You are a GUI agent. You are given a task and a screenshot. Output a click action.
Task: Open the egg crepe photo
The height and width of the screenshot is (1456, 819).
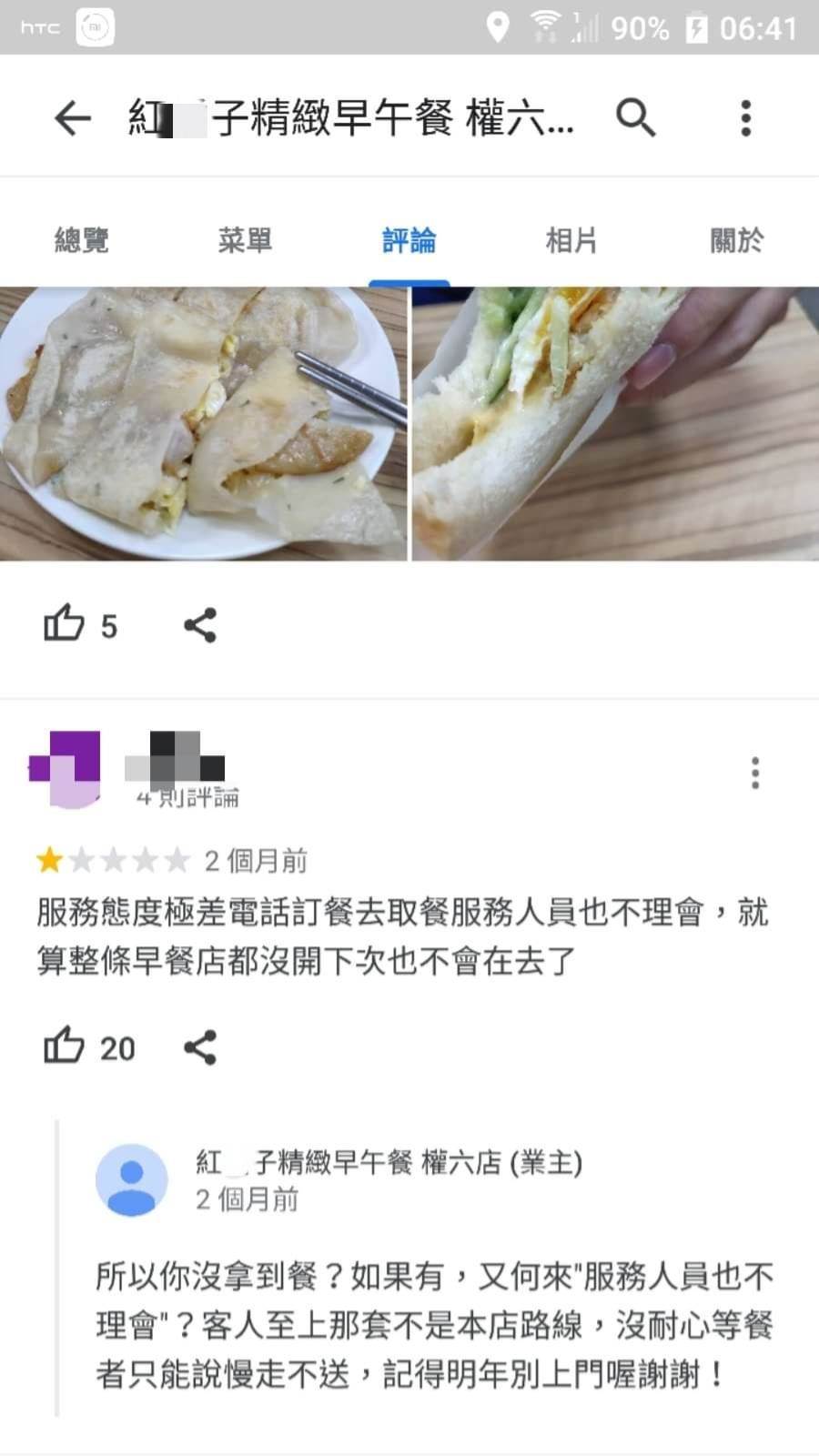pos(203,424)
